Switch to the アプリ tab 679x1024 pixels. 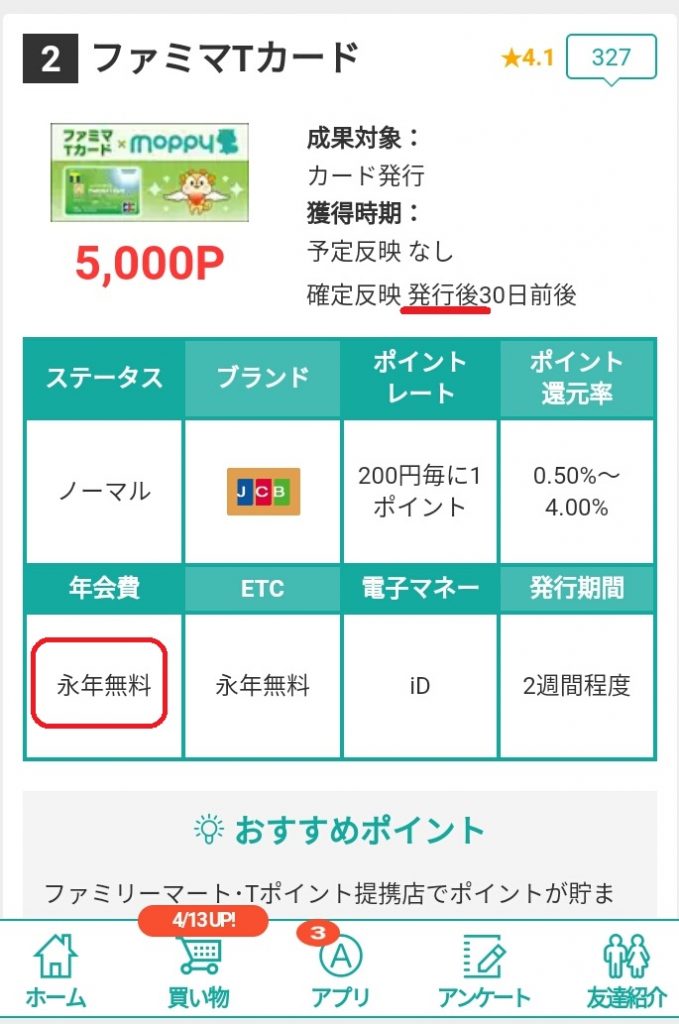click(x=340, y=970)
